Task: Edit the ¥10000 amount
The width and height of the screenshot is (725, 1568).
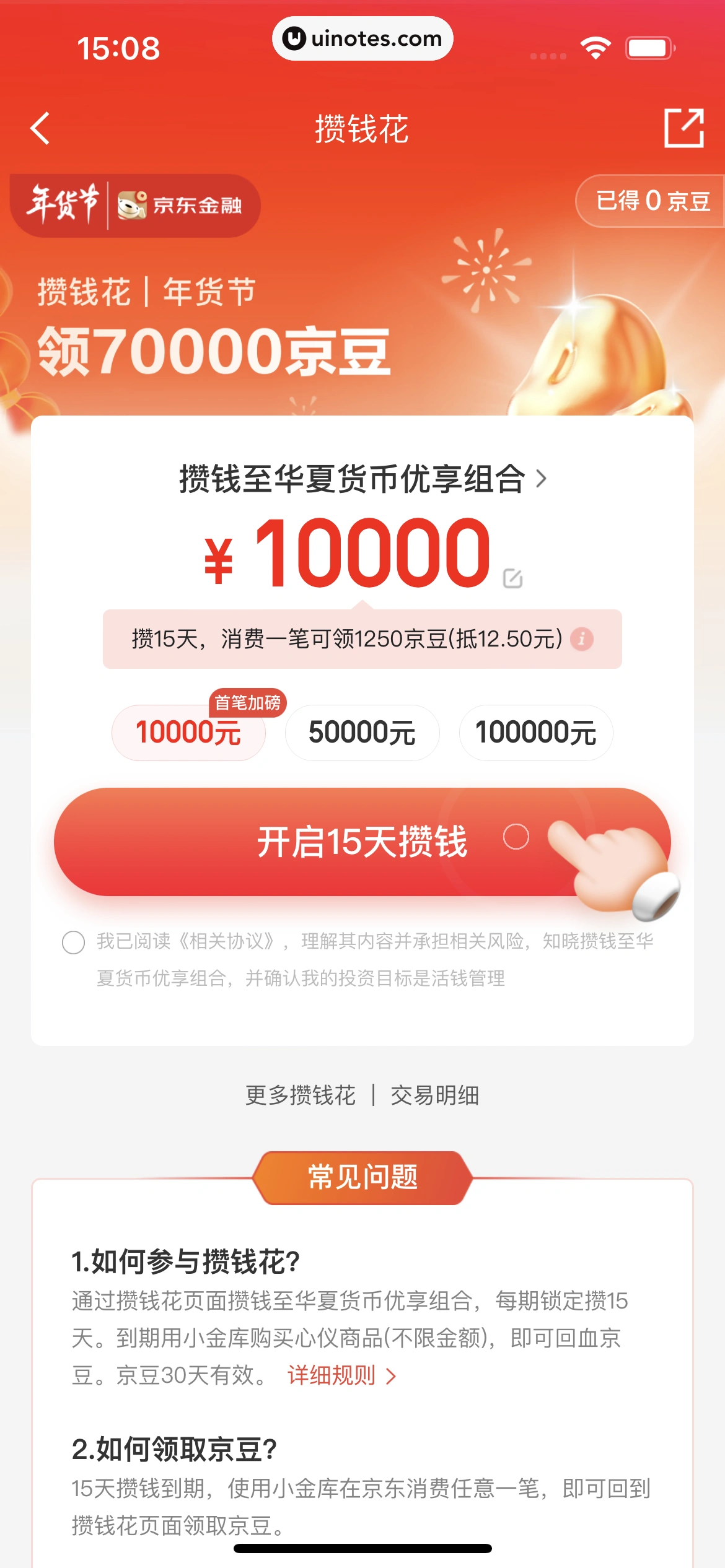Action: click(x=512, y=578)
